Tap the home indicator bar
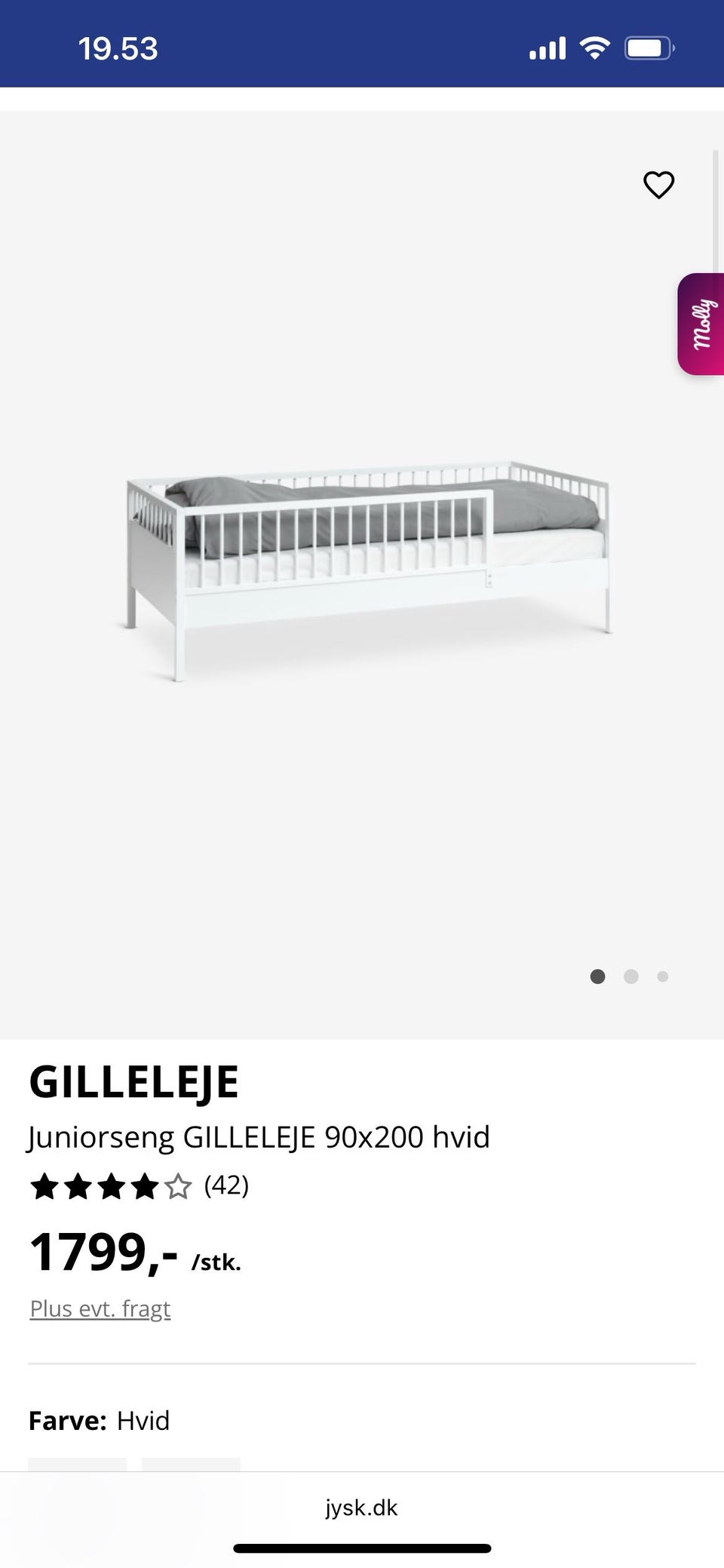 tap(361, 1548)
